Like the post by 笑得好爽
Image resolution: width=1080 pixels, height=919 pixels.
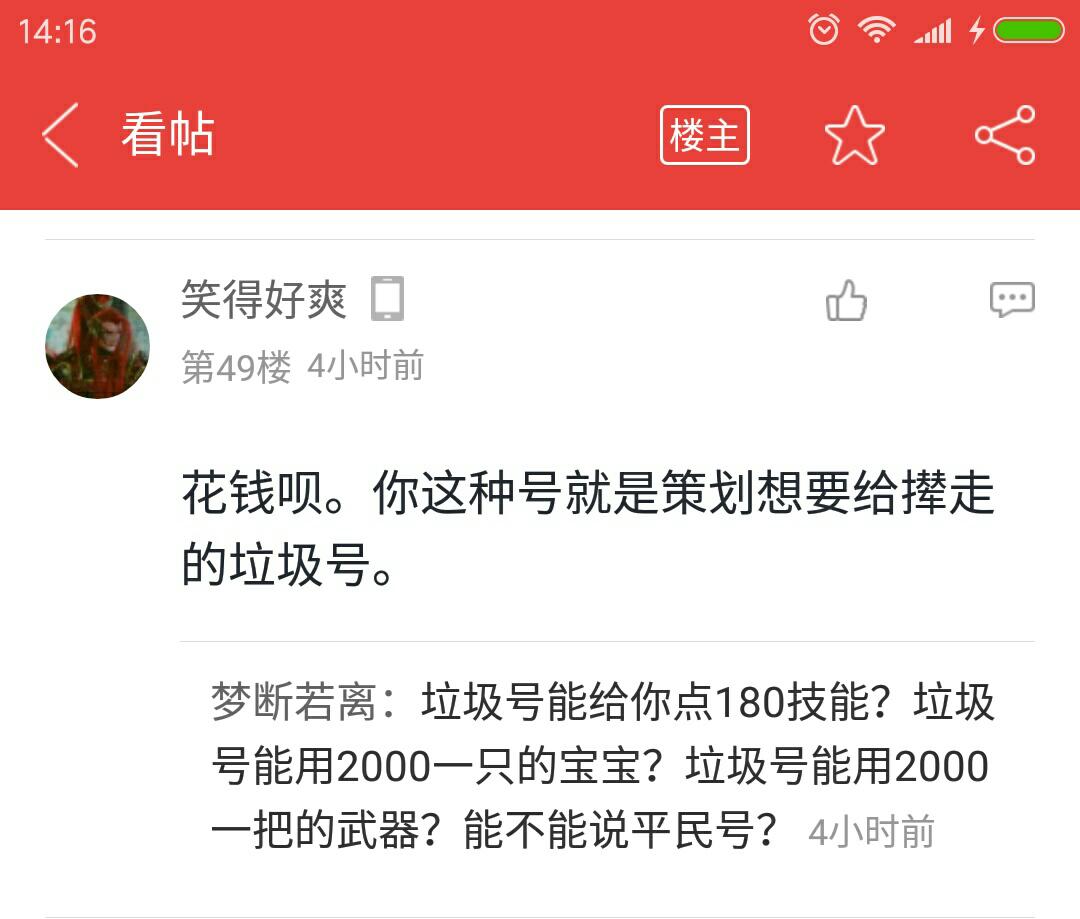tap(846, 300)
